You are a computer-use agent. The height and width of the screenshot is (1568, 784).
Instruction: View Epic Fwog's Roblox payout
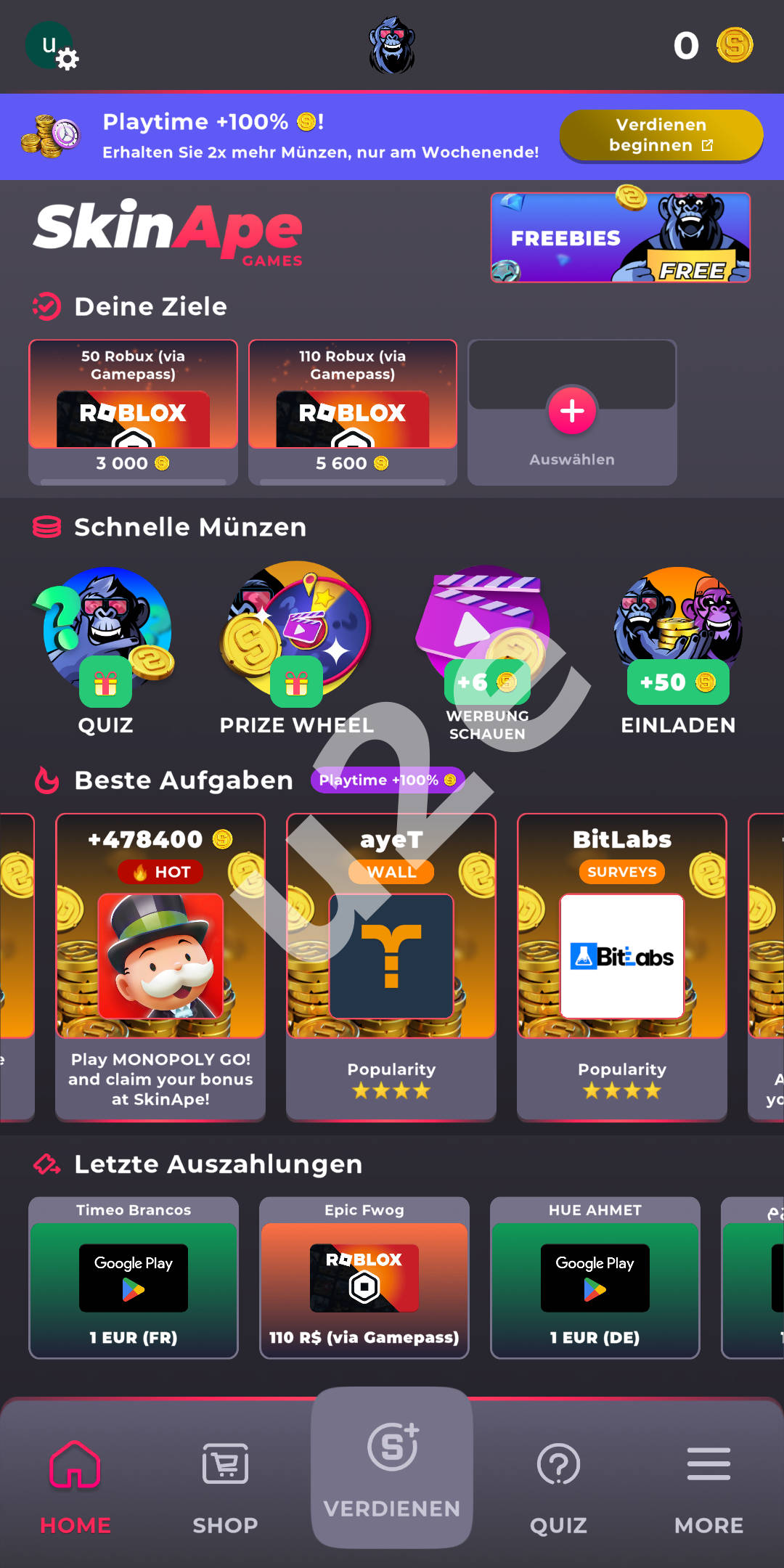pos(364,1278)
